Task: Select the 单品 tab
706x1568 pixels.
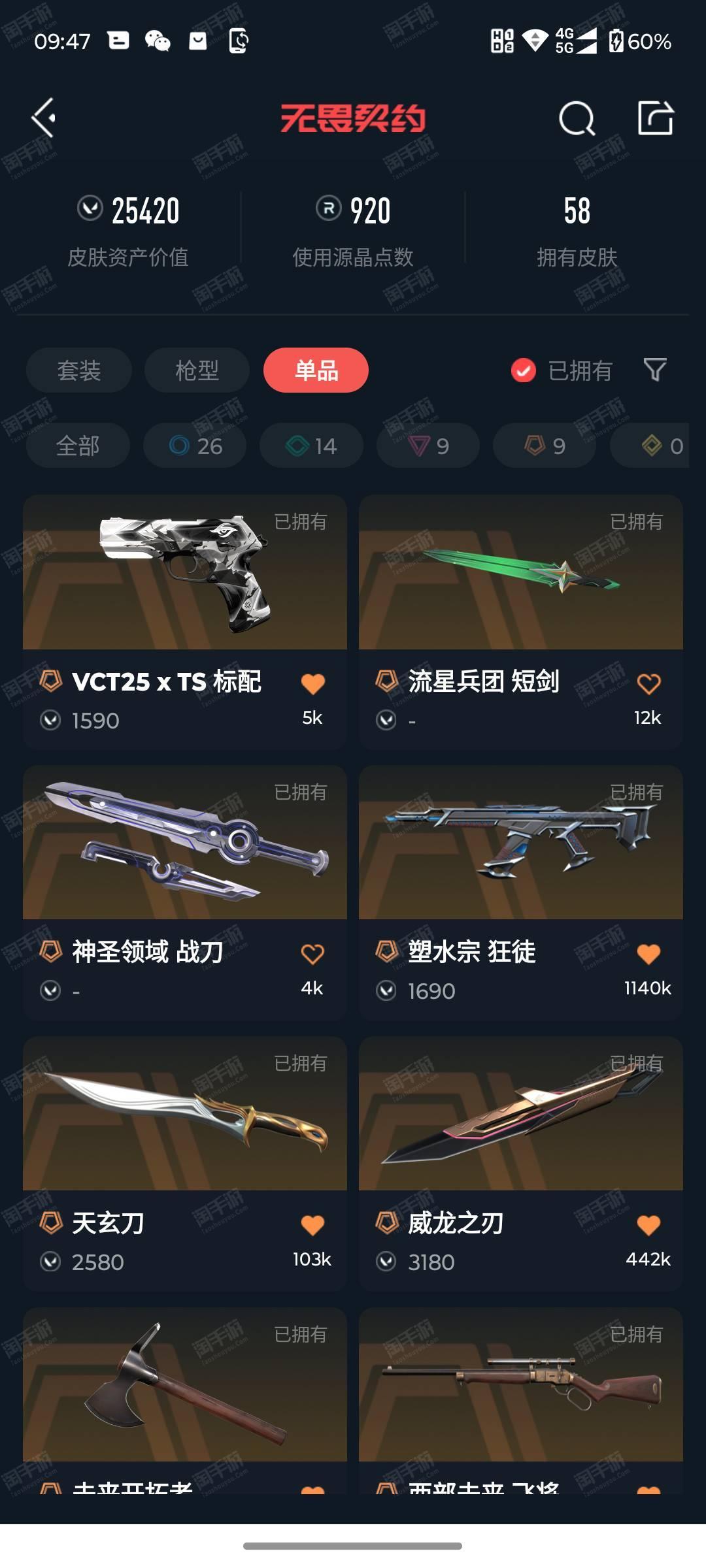Action: pos(316,370)
